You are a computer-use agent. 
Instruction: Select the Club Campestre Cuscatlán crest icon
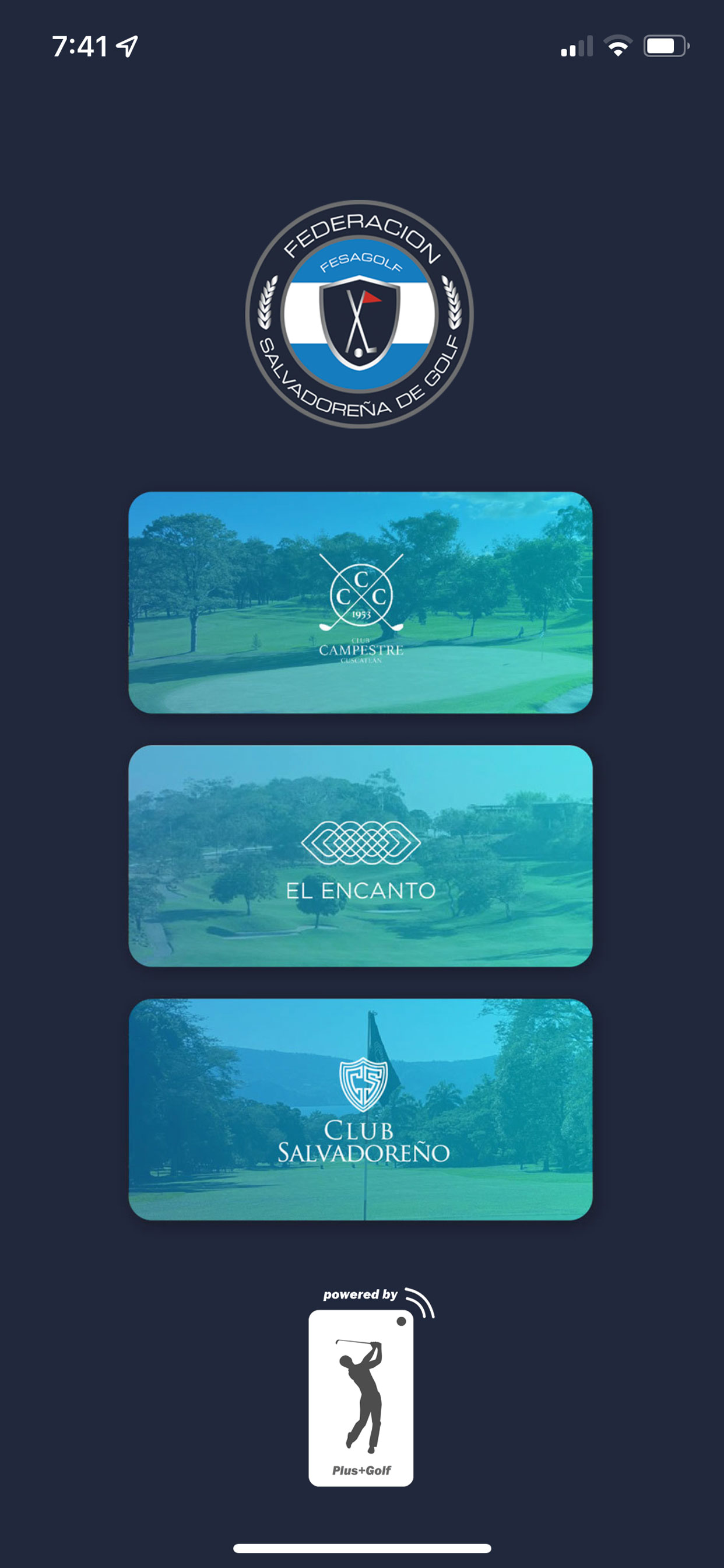tap(362, 593)
